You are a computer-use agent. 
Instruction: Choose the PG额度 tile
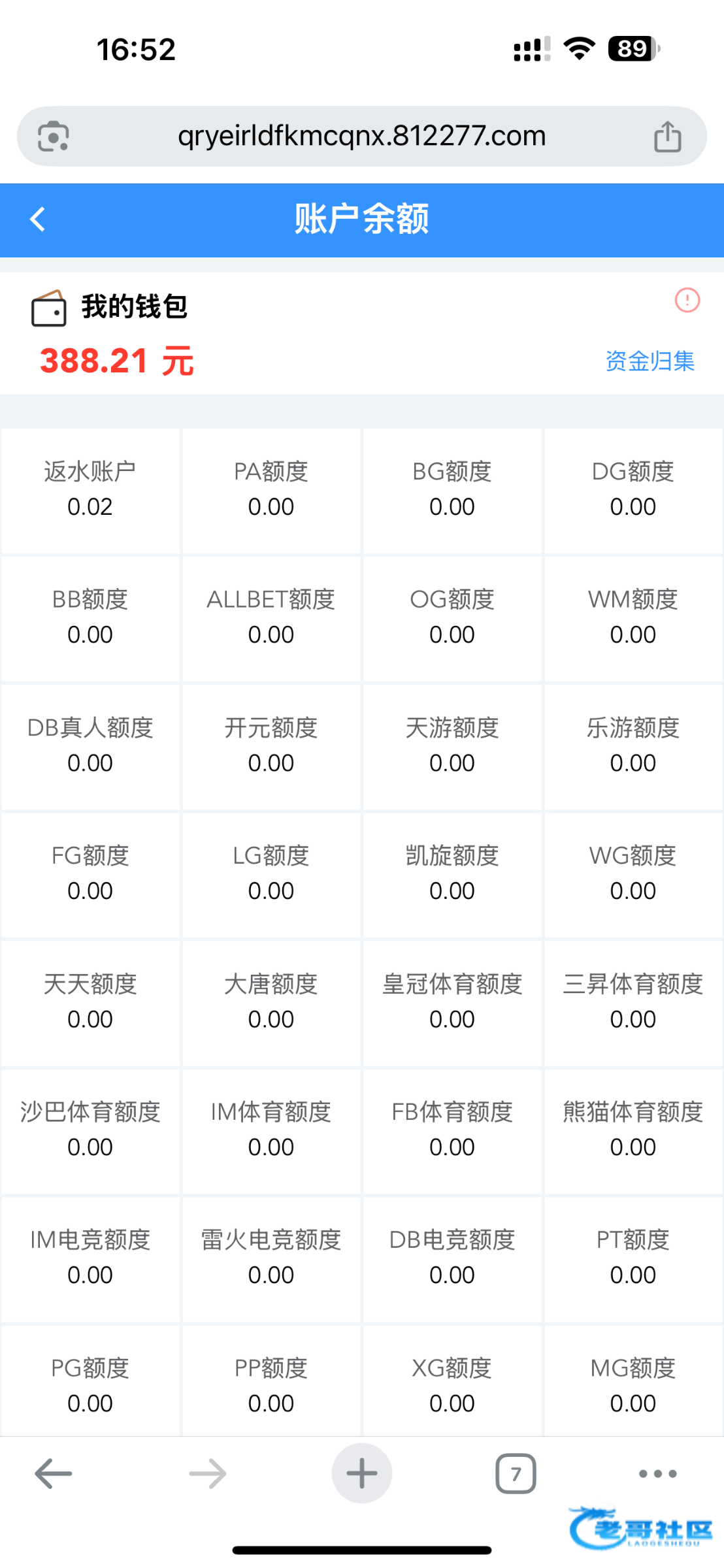point(90,1384)
